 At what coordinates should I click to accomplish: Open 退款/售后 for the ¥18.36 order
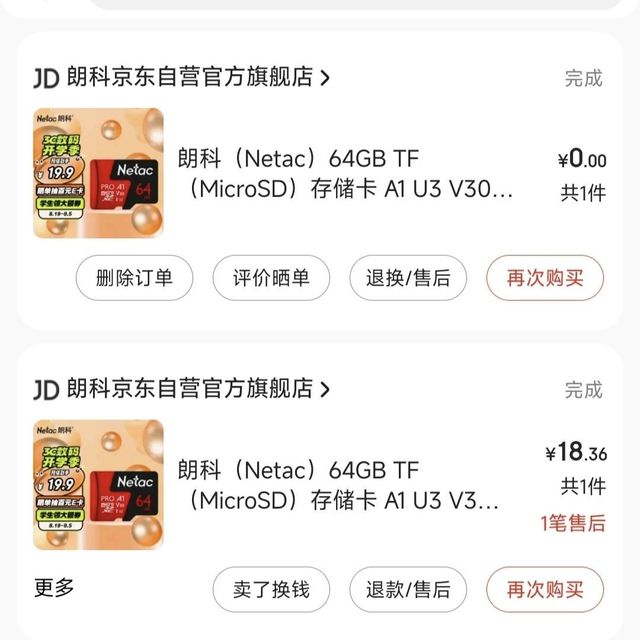point(408,589)
